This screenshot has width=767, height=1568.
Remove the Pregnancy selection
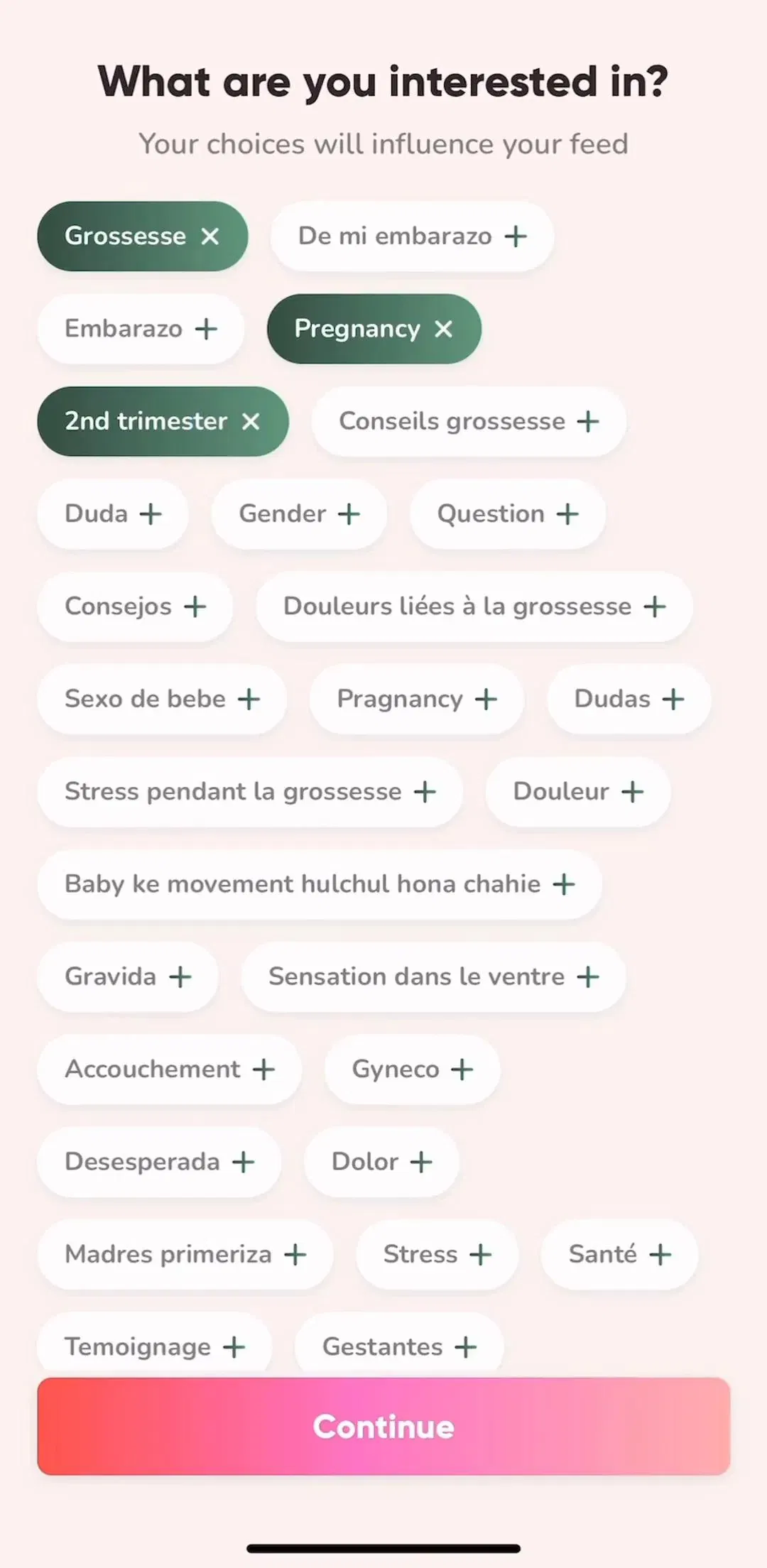(x=374, y=329)
